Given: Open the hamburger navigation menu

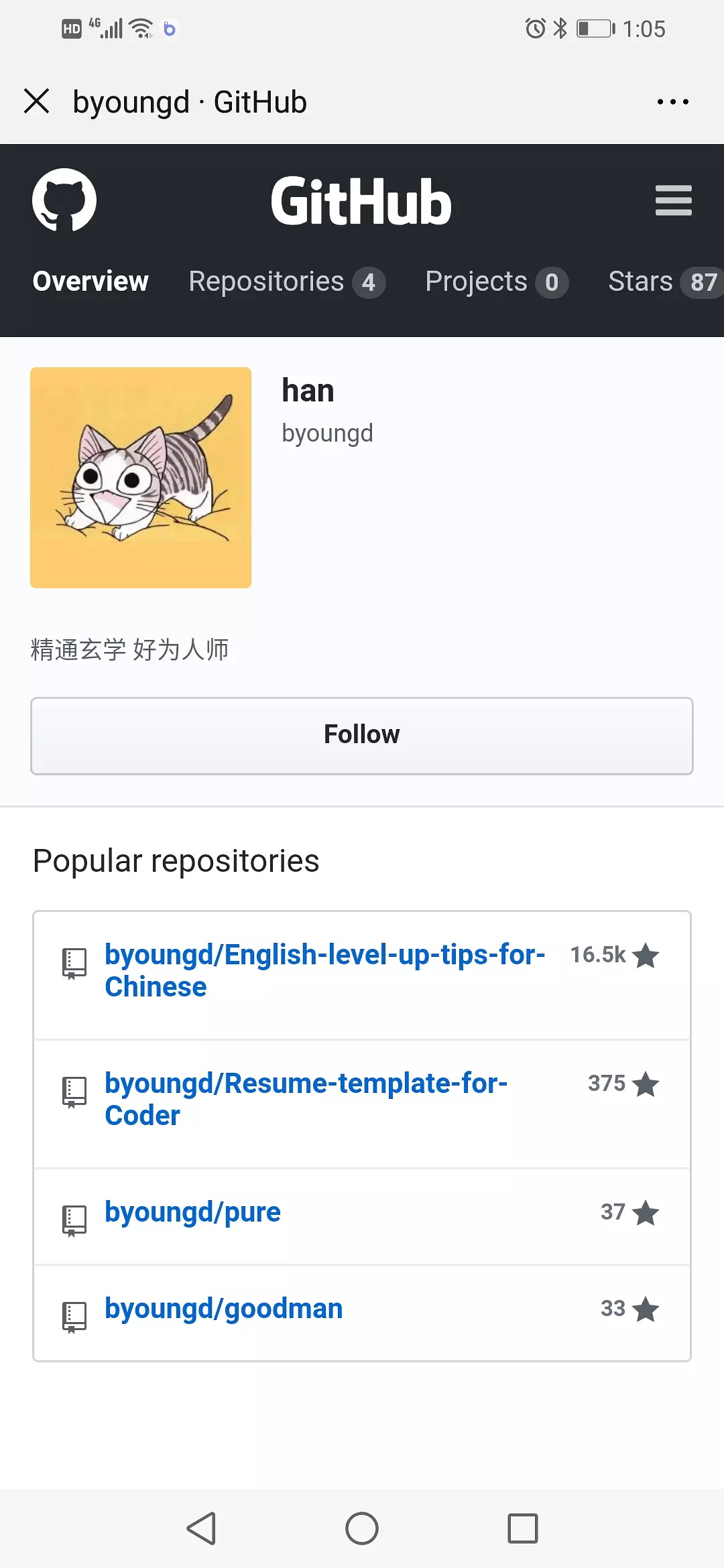Looking at the screenshot, I should (x=673, y=200).
